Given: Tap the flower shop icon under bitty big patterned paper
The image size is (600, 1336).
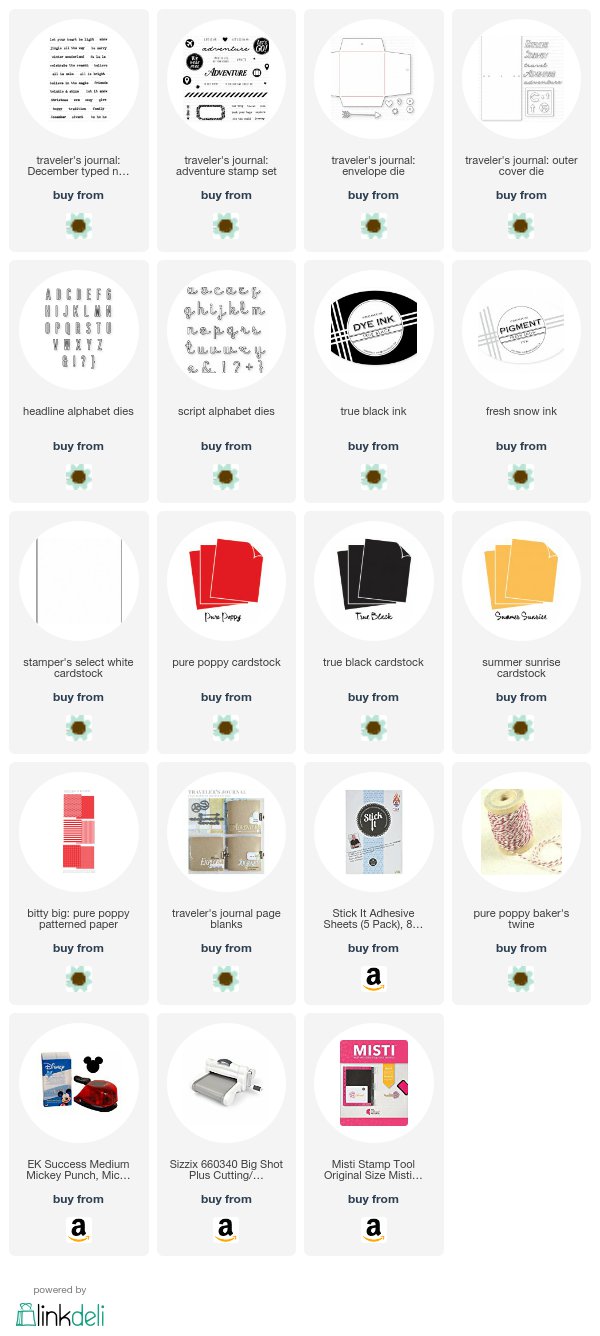Looking at the screenshot, I should pyautogui.click(x=78, y=977).
